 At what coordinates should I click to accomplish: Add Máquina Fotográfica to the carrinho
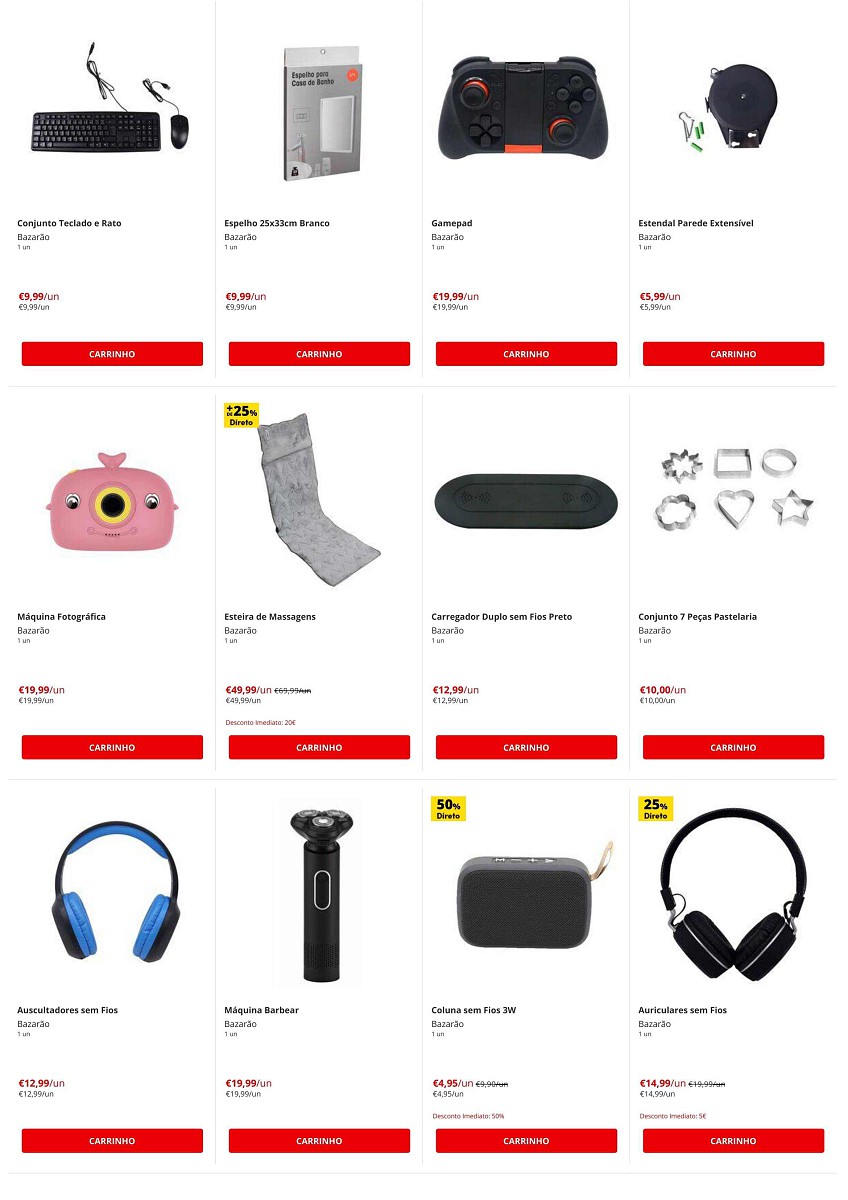pyautogui.click(x=112, y=747)
